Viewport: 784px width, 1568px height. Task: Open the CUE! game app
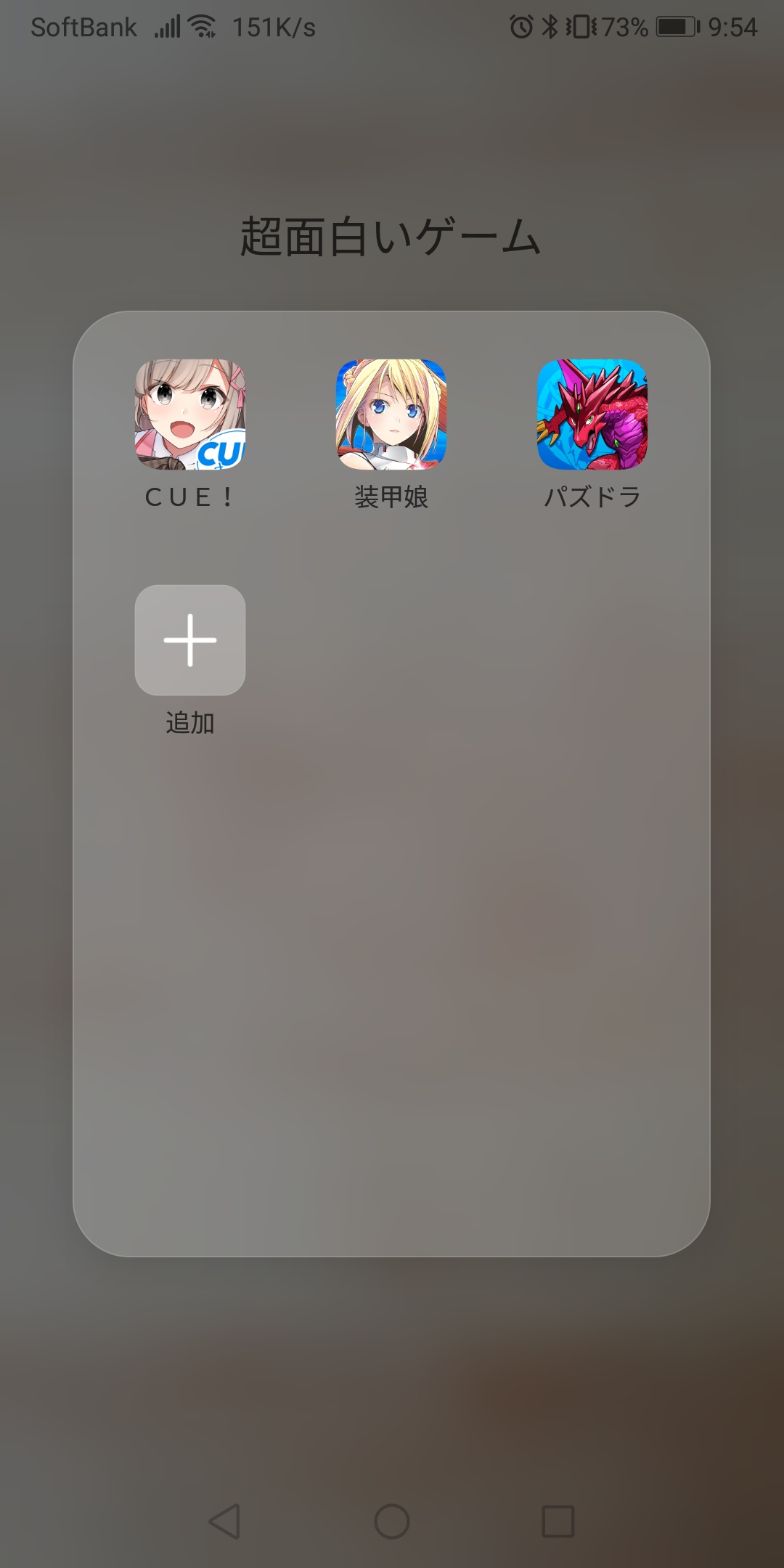point(190,415)
